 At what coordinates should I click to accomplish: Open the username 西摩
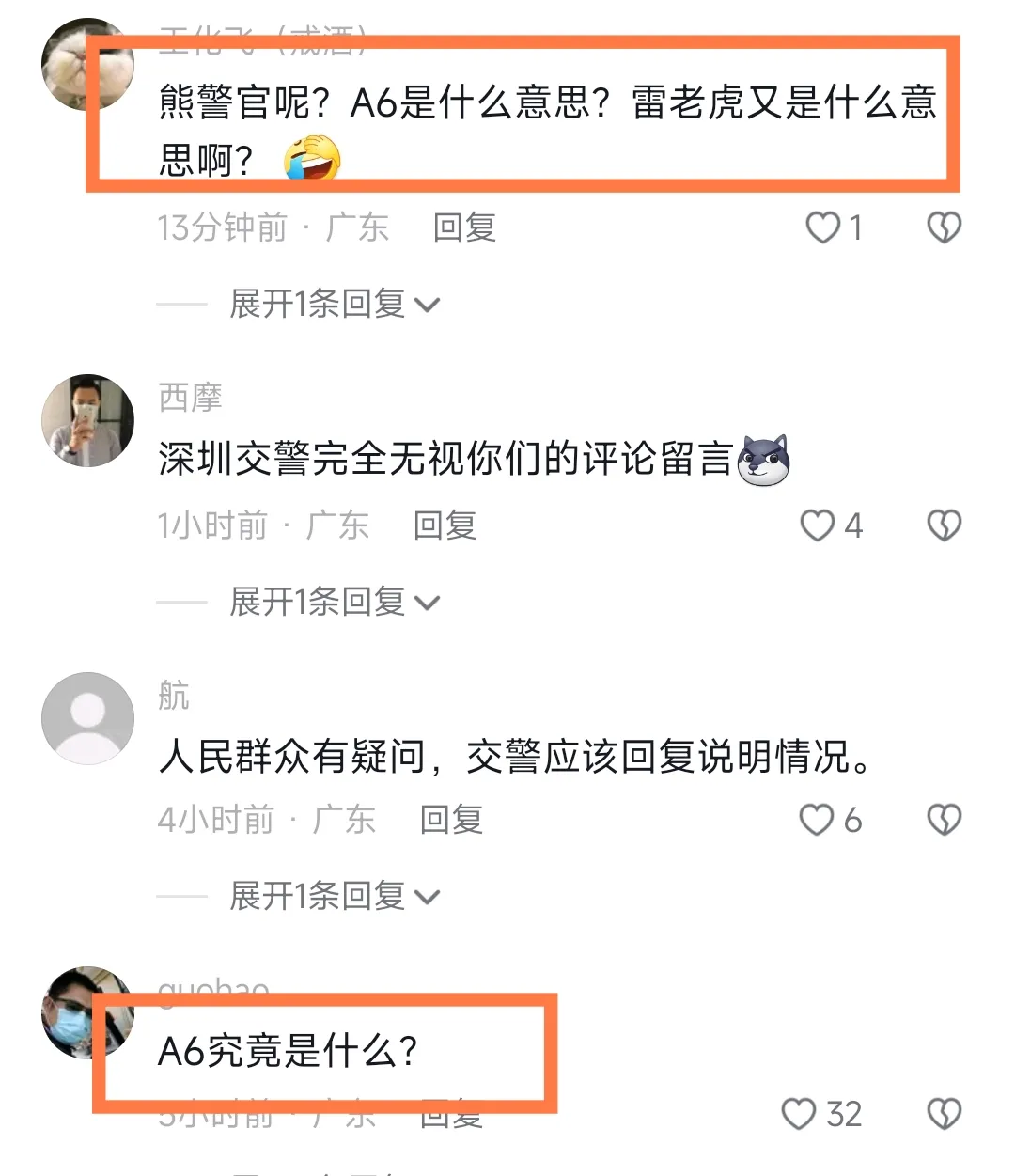pyautogui.click(x=190, y=399)
